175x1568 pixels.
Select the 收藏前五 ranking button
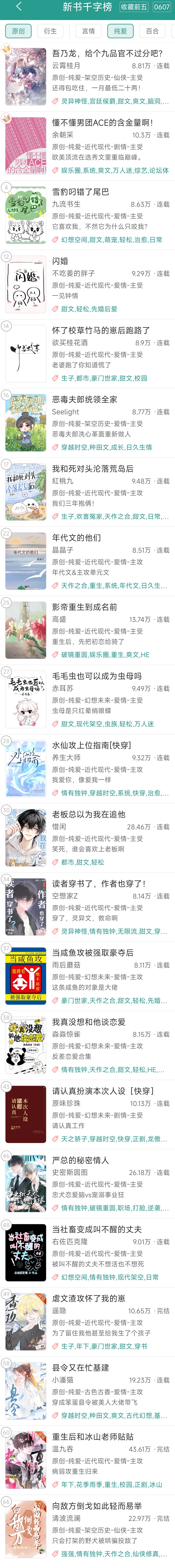click(134, 7)
